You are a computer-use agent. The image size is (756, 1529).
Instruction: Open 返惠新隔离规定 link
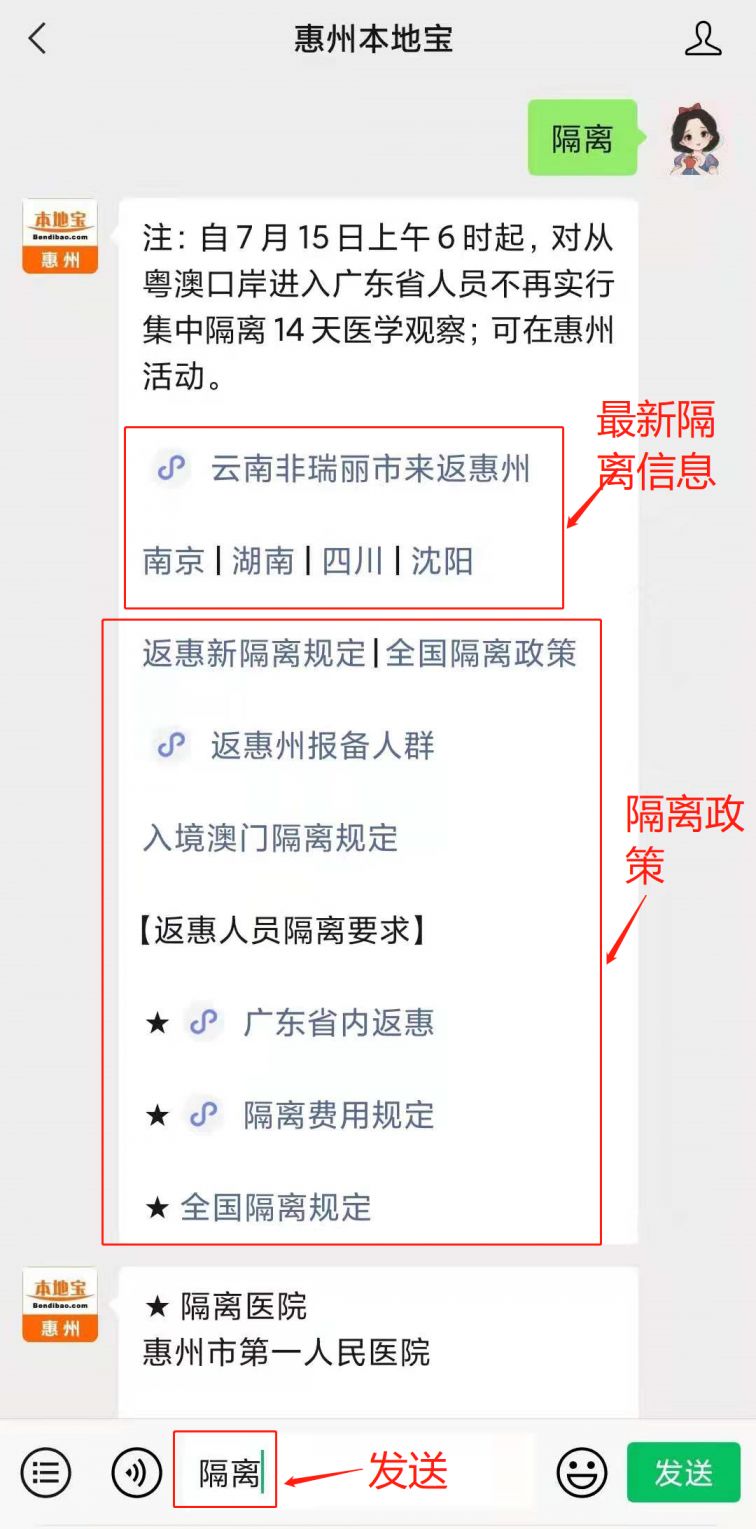254,653
